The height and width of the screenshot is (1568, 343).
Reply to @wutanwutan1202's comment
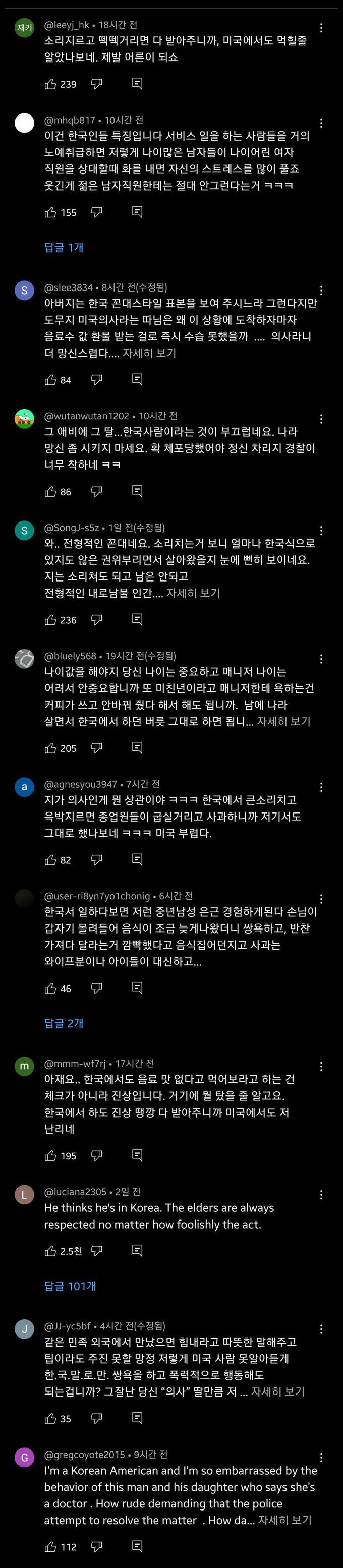[x=137, y=491]
